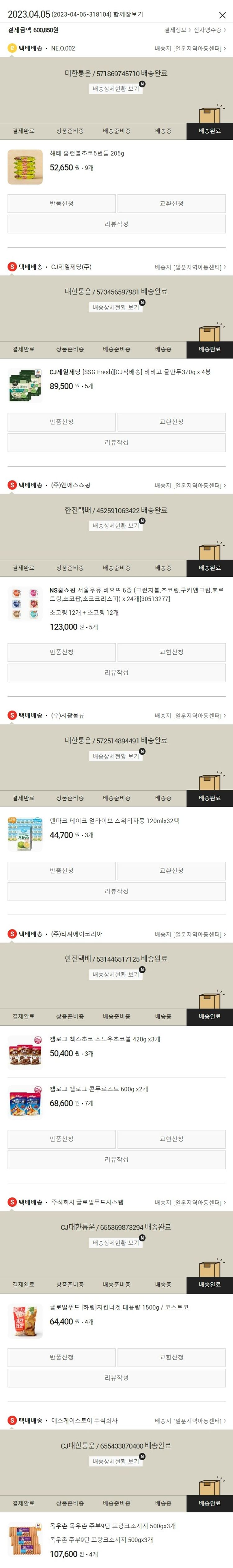View delivery status for tracking 655433870400
Image resolution: width=233 pixels, height=1568 pixels.
click(x=116, y=1462)
